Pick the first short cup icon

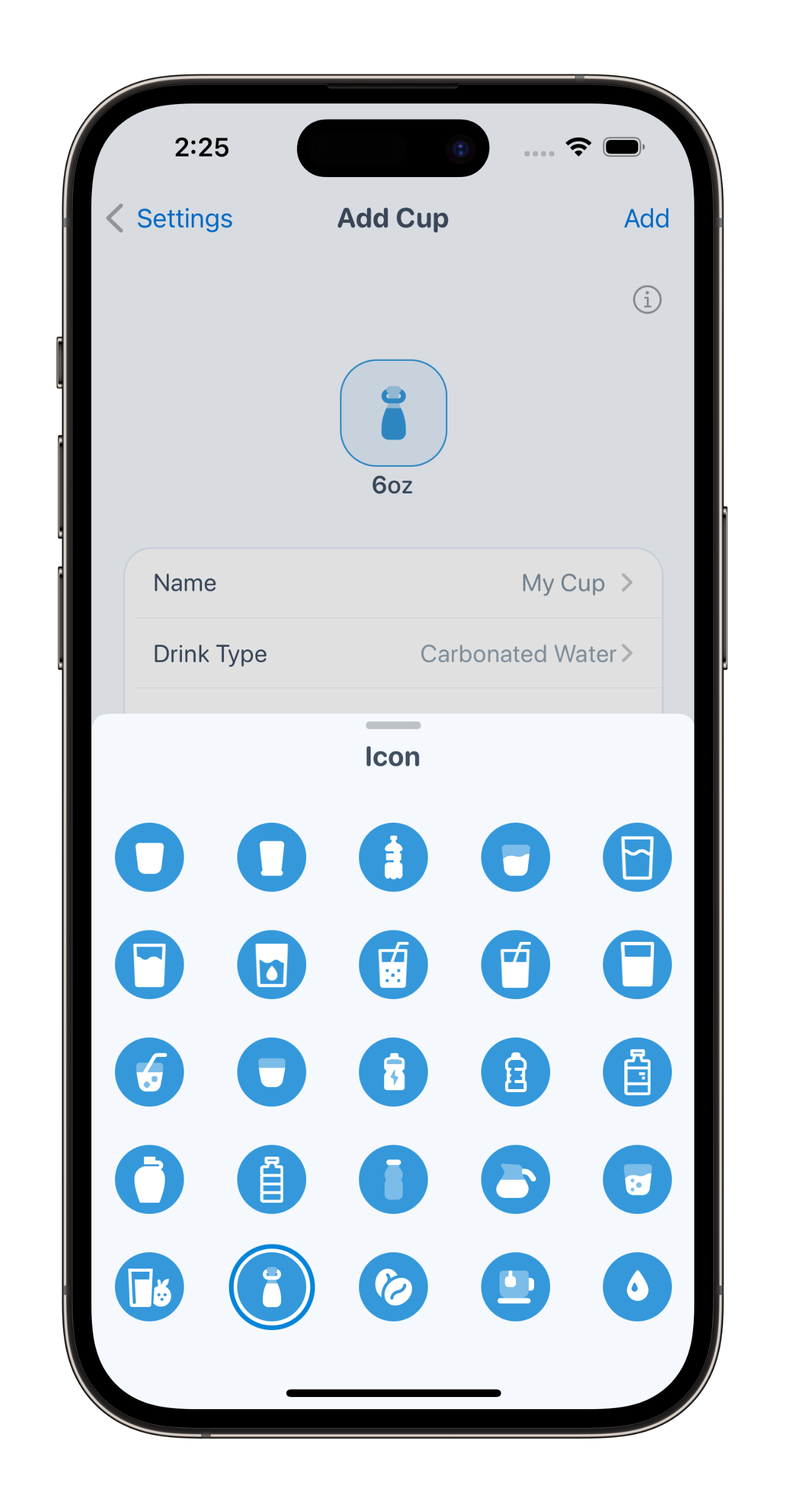coord(150,857)
